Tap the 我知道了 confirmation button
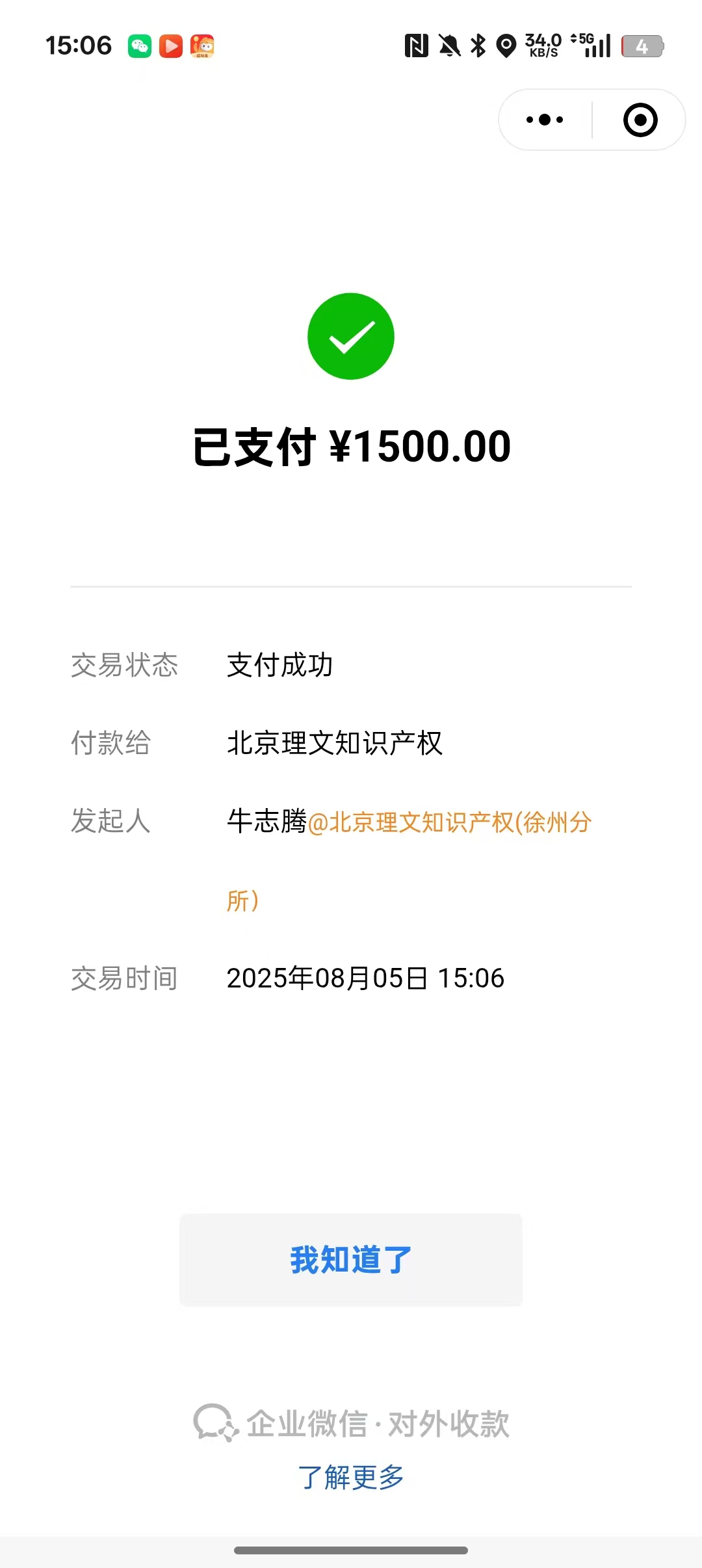 click(x=351, y=1259)
